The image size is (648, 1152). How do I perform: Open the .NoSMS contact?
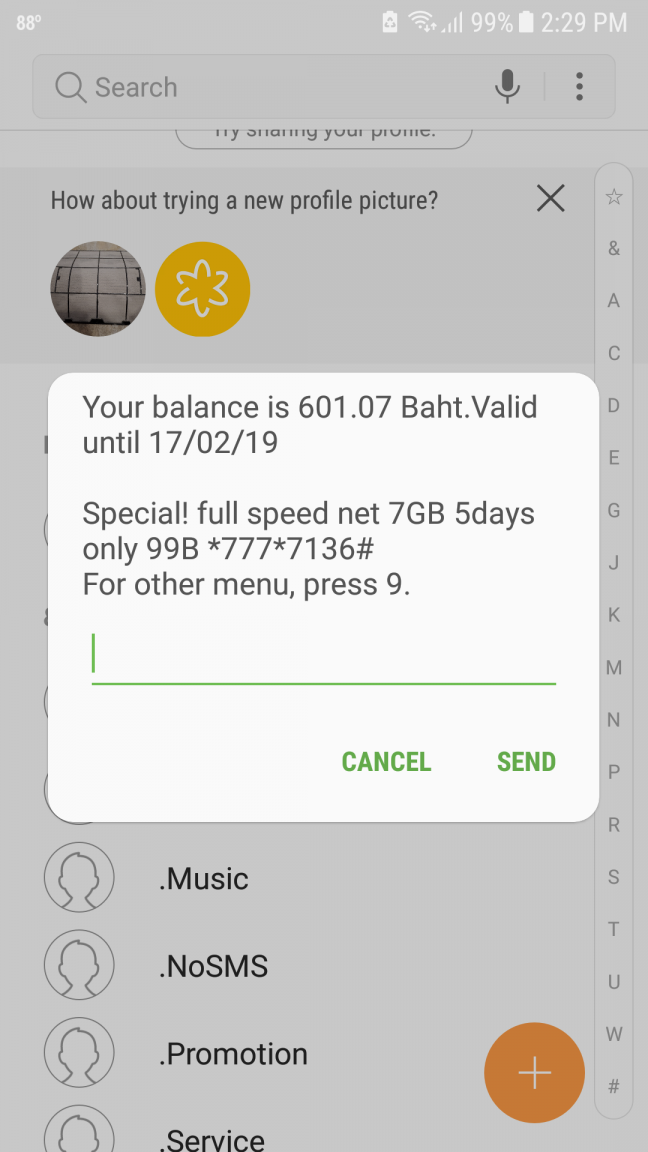coord(213,966)
